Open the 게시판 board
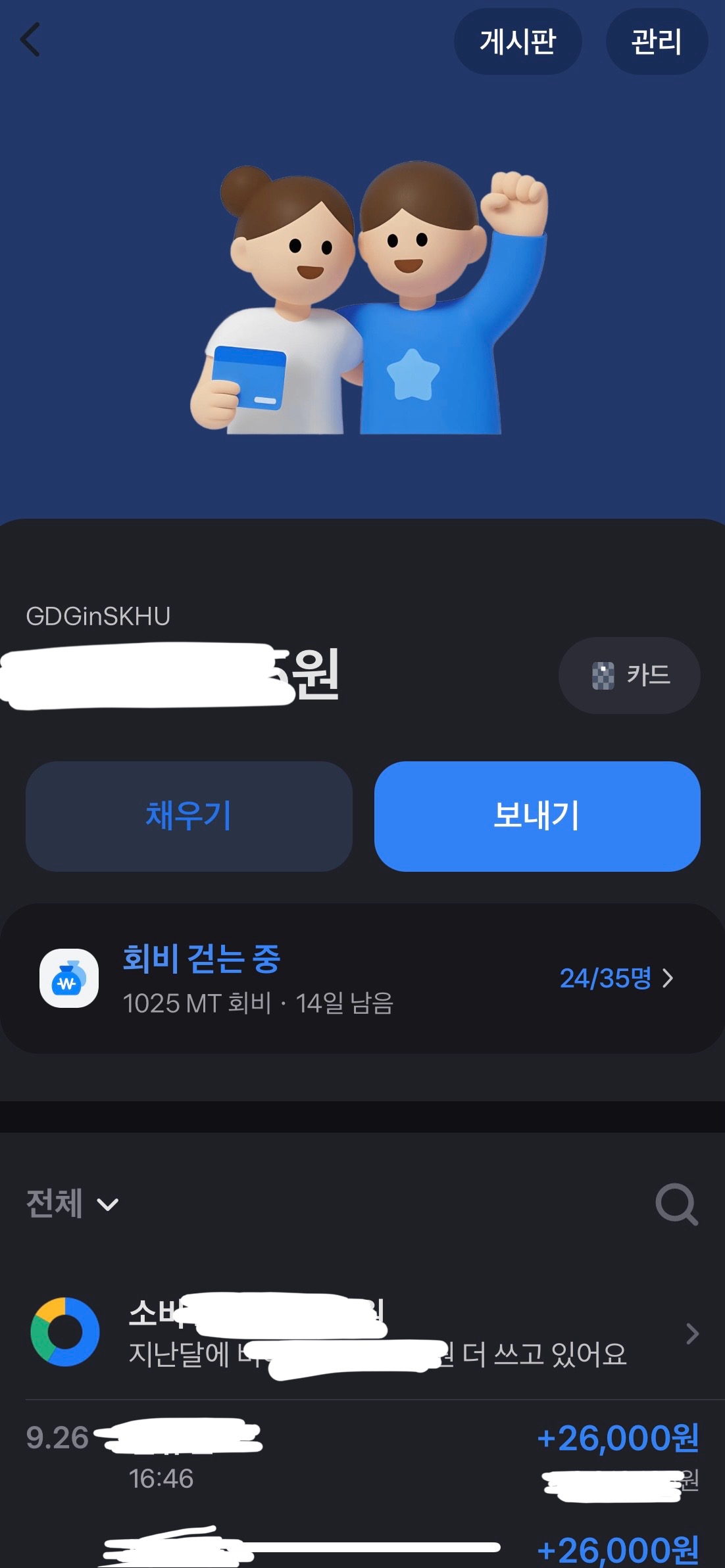 tap(518, 41)
